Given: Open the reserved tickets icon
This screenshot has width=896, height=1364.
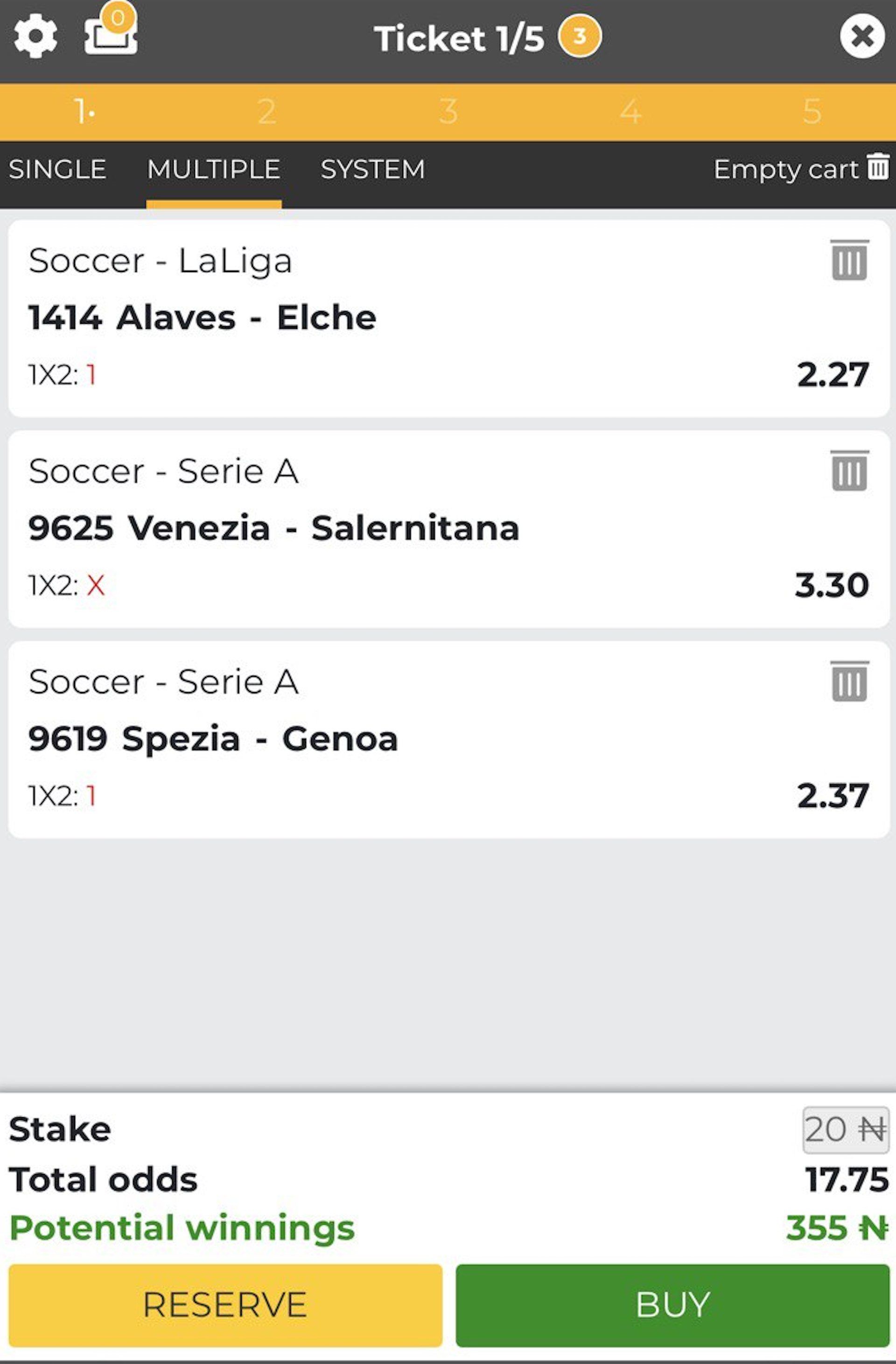Looking at the screenshot, I should pos(110,35).
